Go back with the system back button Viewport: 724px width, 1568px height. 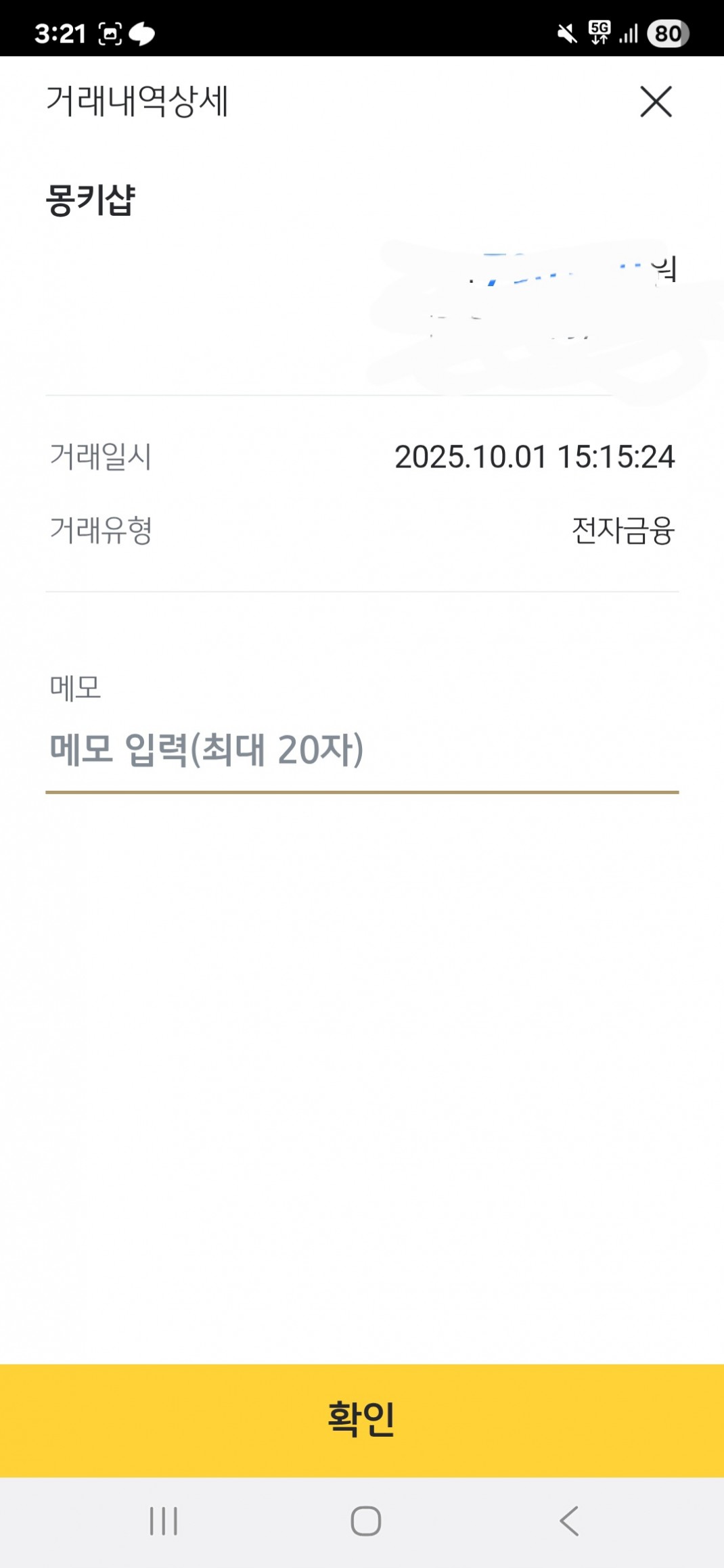pyautogui.click(x=569, y=1521)
